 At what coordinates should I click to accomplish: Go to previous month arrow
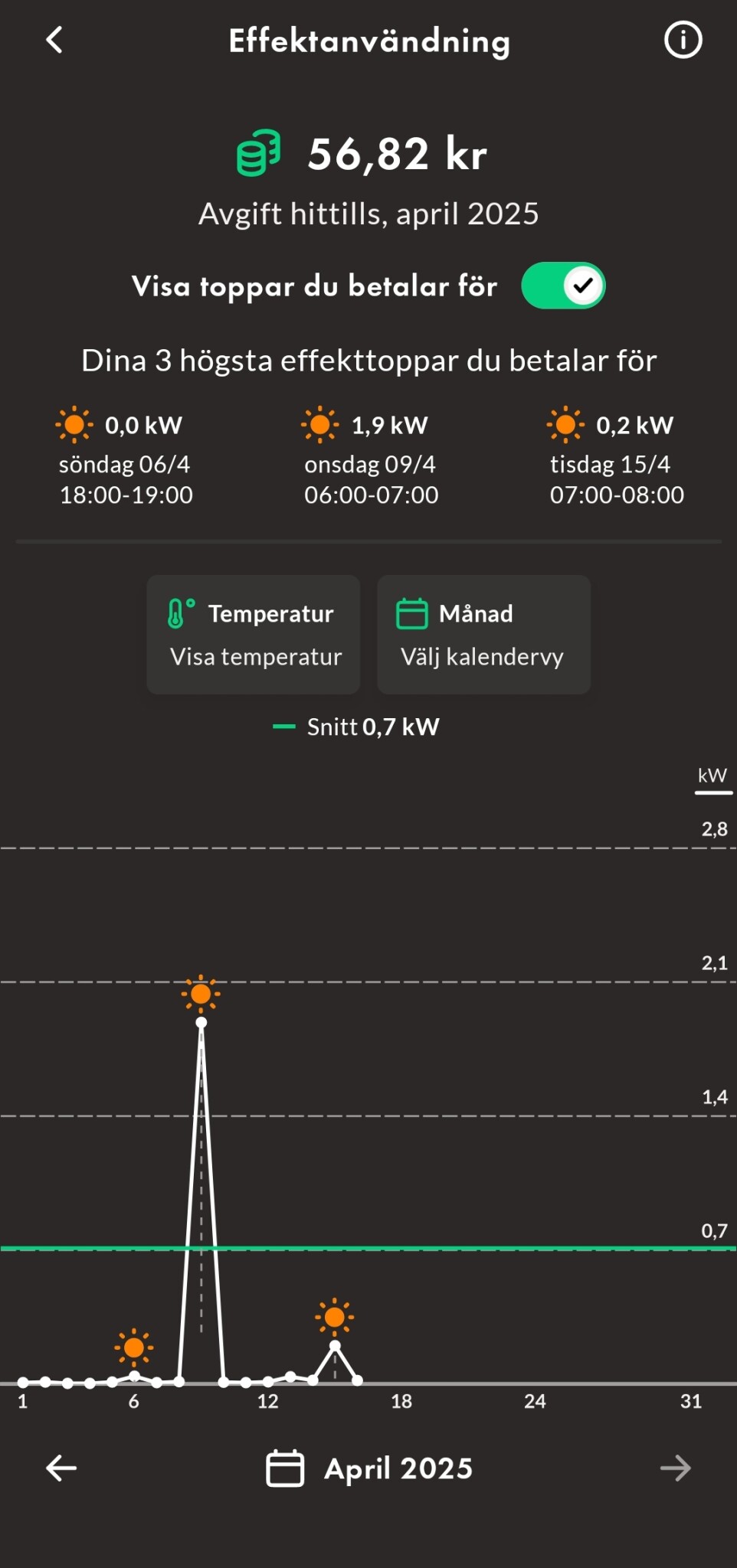coord(61,1468)
